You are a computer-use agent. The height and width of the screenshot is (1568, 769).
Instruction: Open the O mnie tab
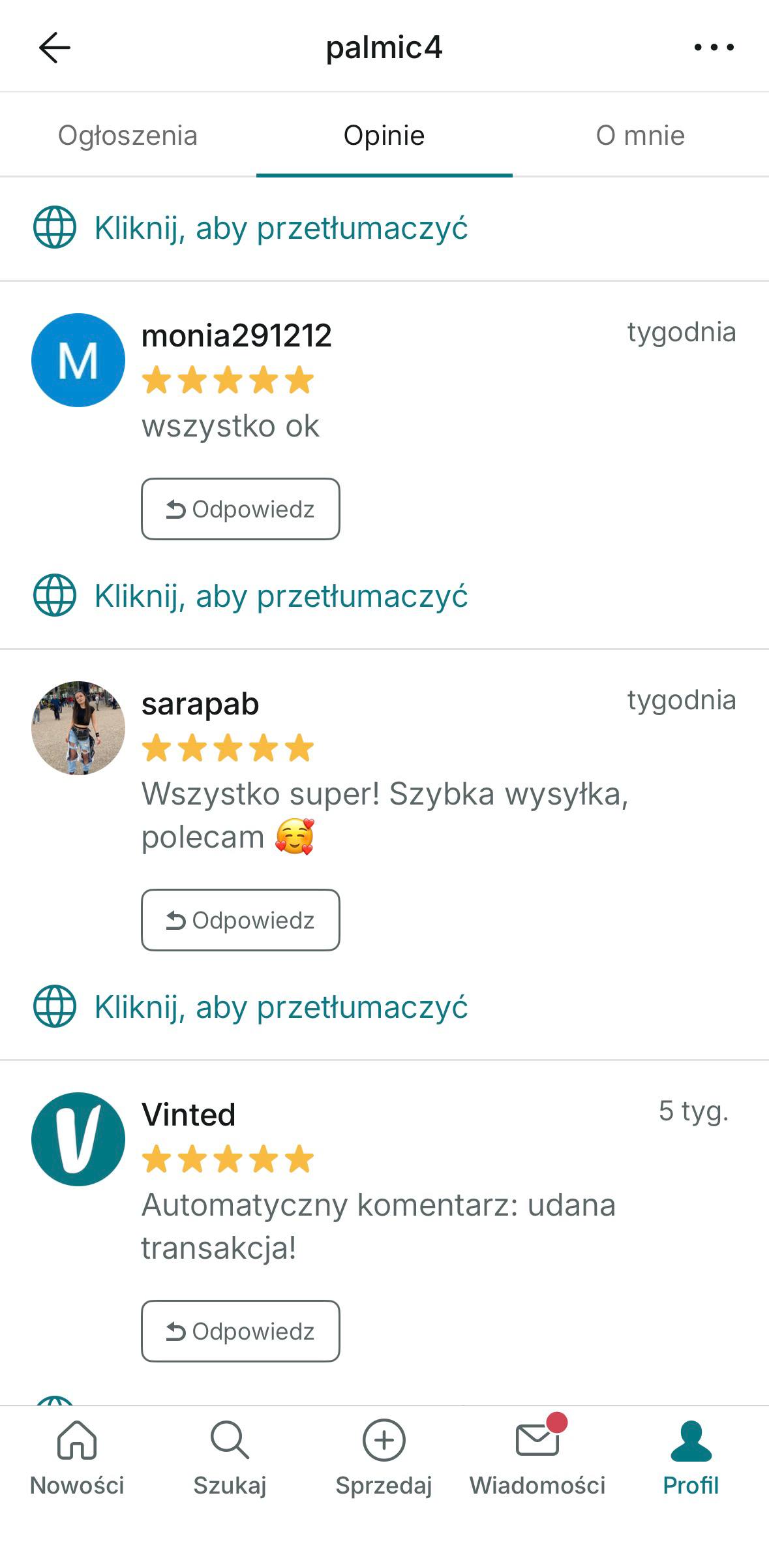pos(640,136)
